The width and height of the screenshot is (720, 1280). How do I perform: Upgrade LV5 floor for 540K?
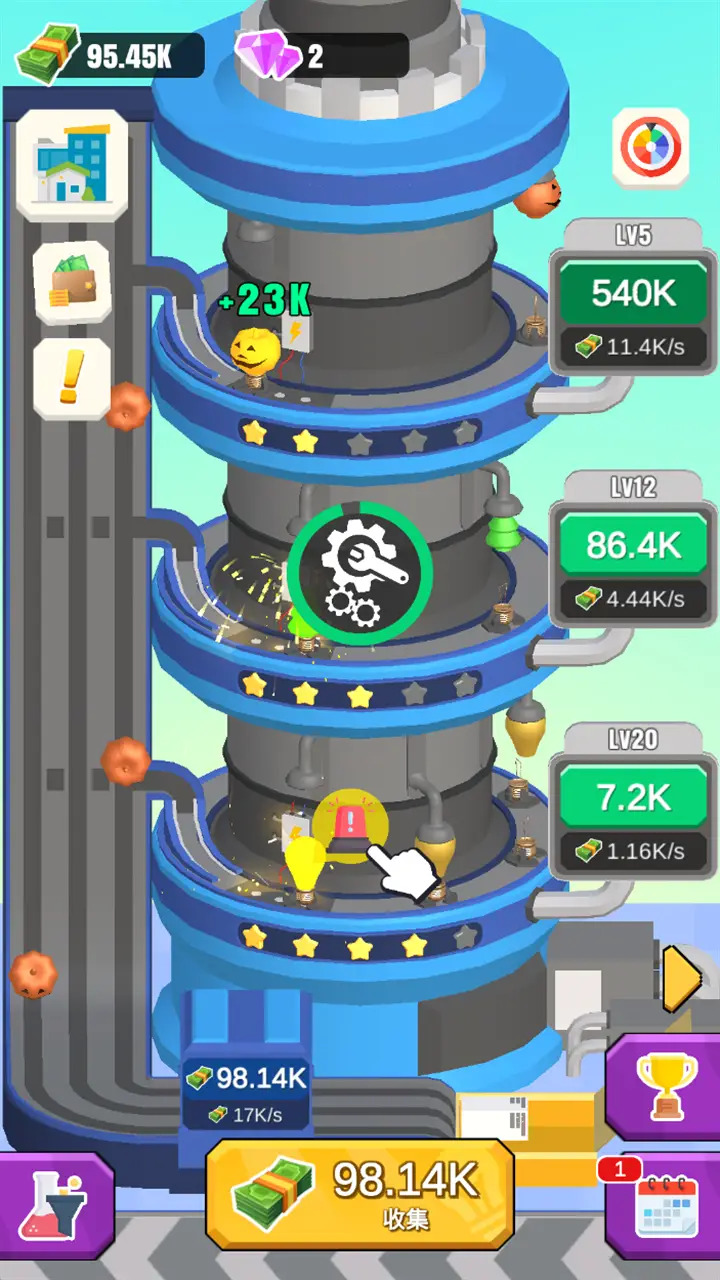tap(632, 293)
